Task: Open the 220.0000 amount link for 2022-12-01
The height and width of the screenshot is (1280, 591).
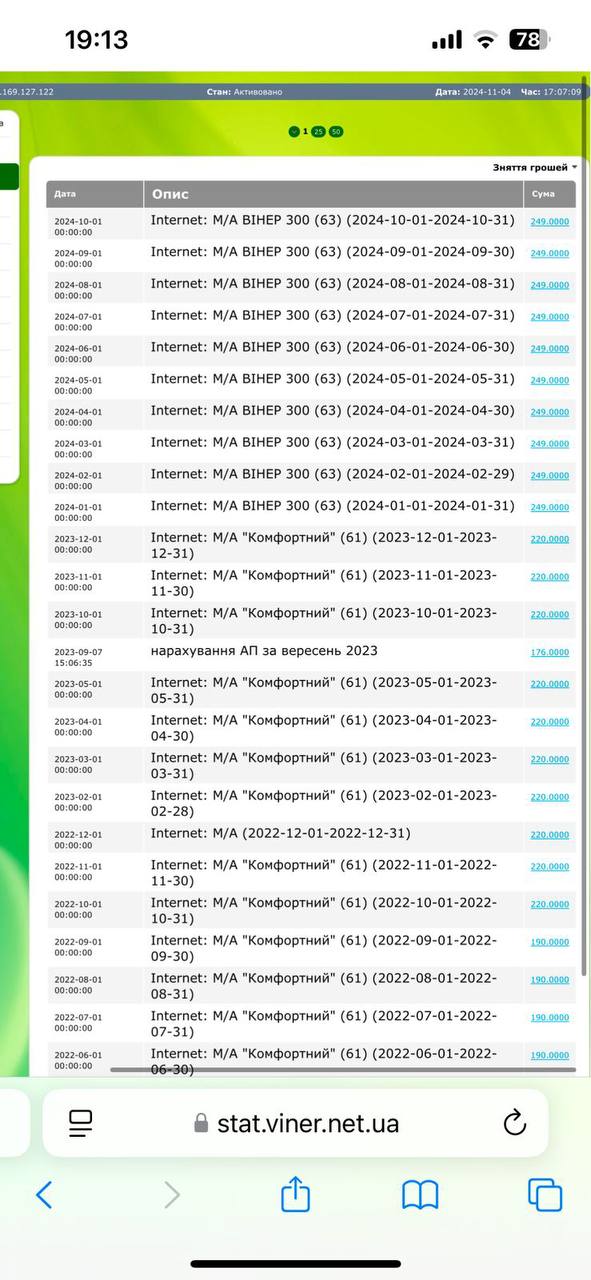Action: 549,835
